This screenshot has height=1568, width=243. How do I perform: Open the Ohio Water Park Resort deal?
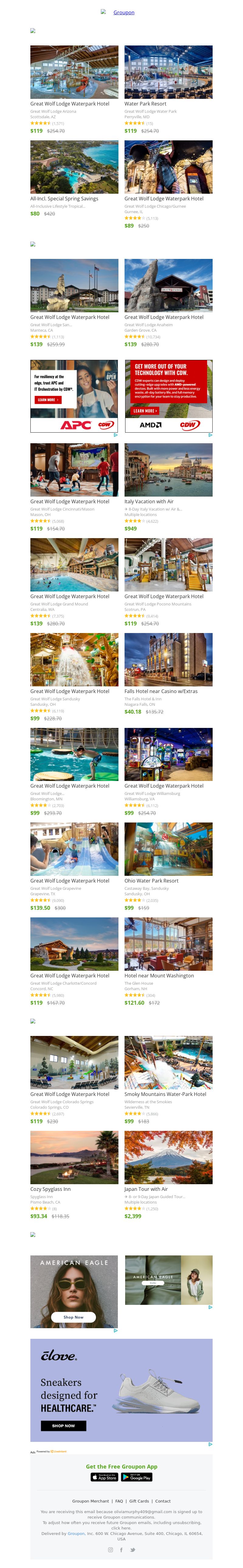[168, 849]
